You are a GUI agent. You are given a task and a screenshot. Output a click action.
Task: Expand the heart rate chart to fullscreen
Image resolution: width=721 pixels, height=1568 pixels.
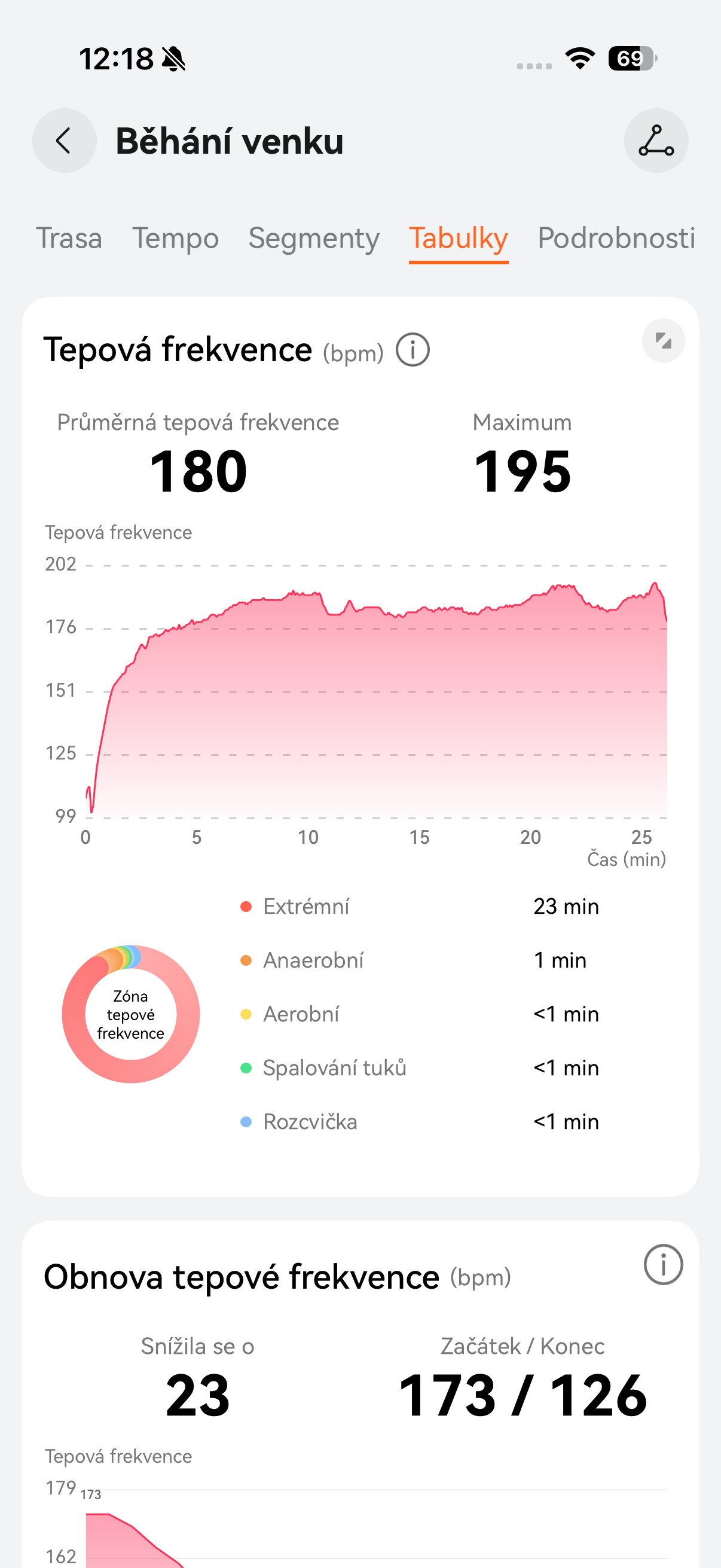click(662, 341)
